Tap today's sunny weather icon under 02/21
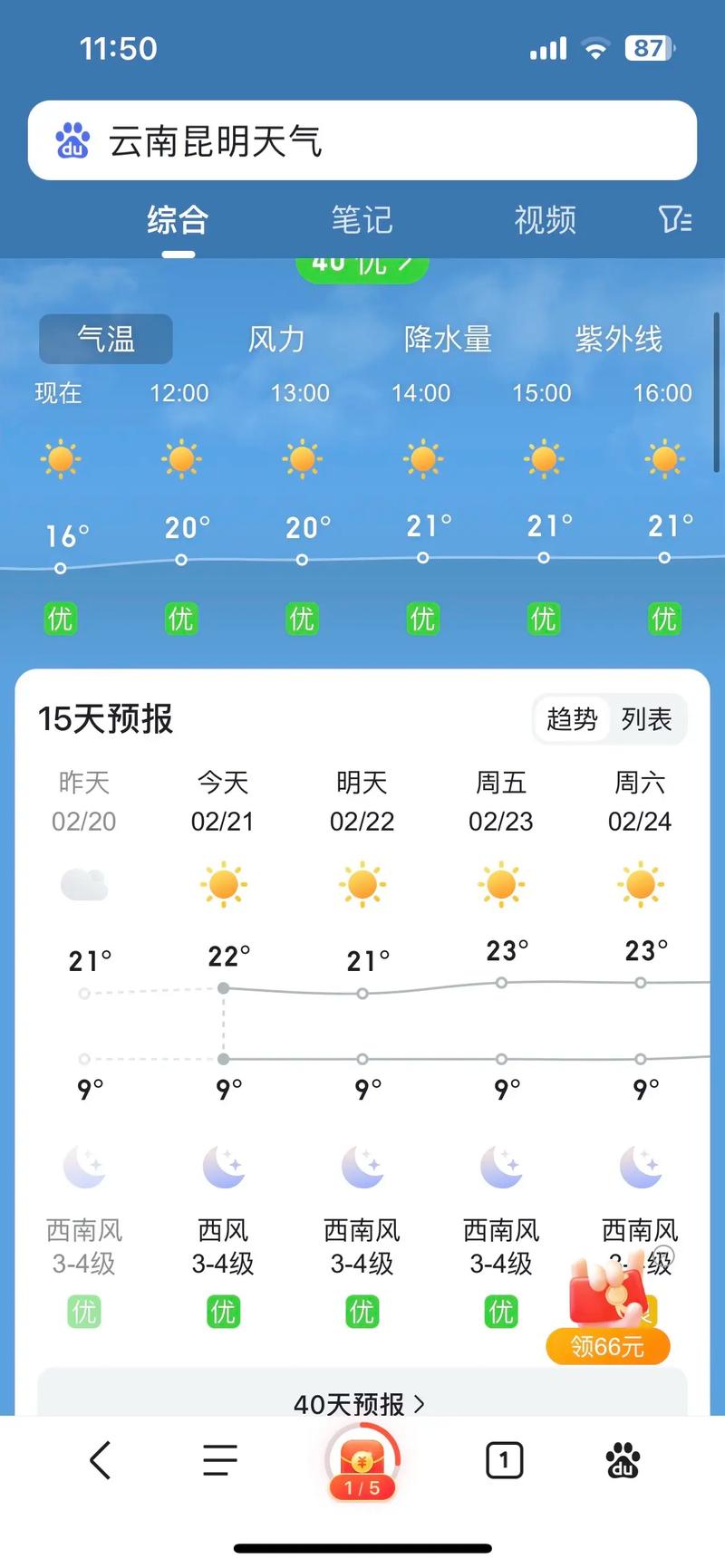 (223, 886)
